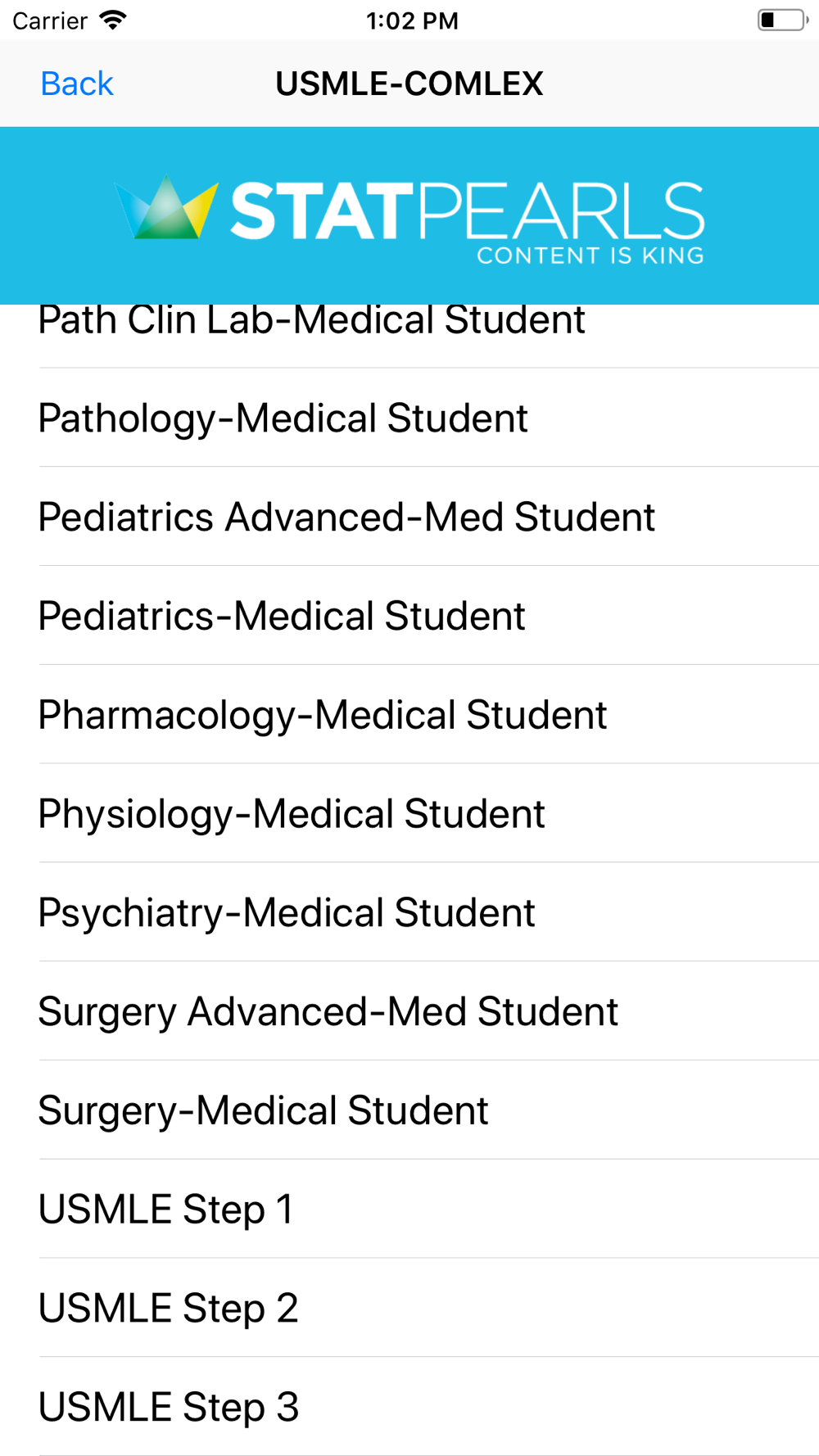
Task: Open USMLE Step 1
Action: click(409, 1210)
